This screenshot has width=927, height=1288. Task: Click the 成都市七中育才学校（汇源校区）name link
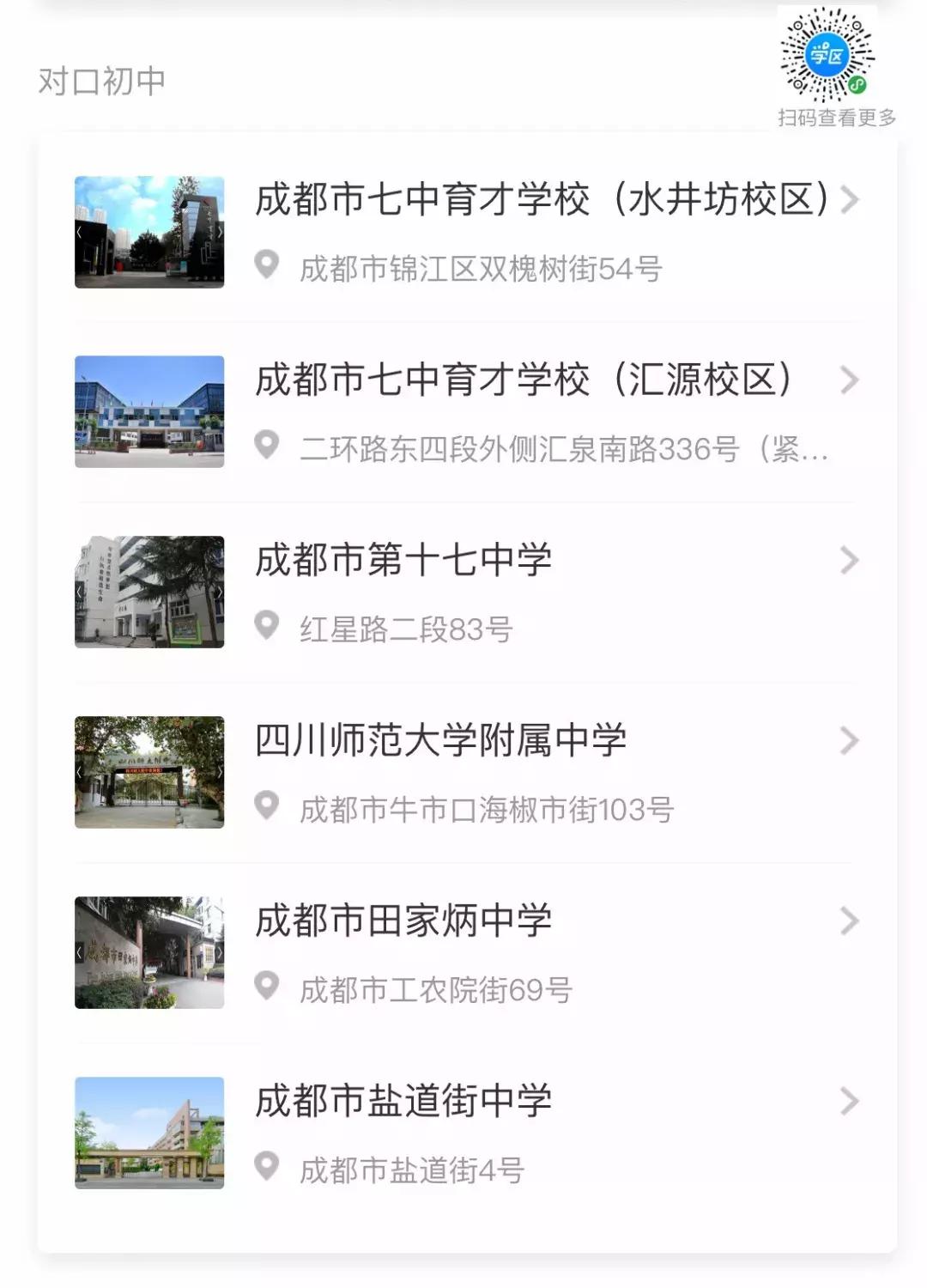click(x=525, y=379)
